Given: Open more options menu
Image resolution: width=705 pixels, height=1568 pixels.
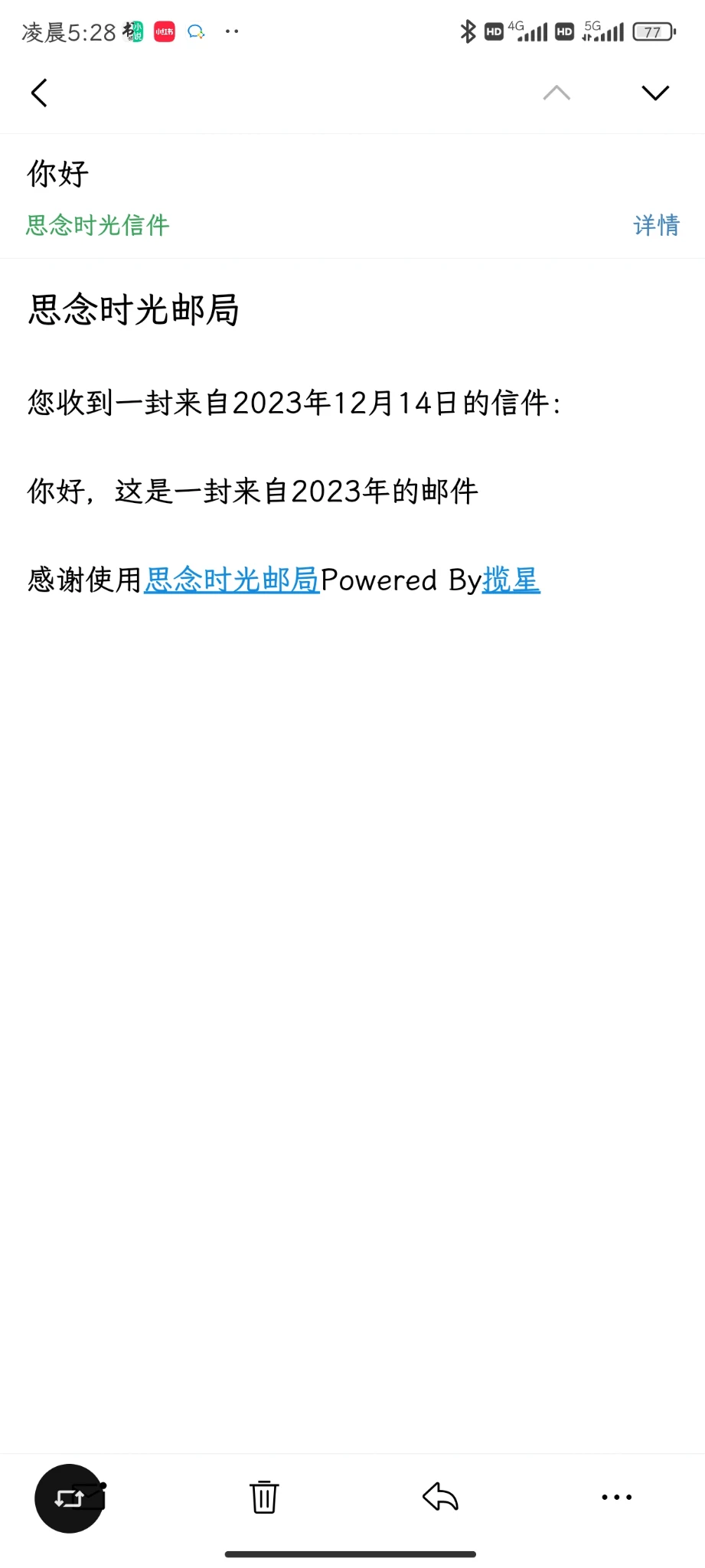Looking at the screenshot, I should tap(616, 1497).
